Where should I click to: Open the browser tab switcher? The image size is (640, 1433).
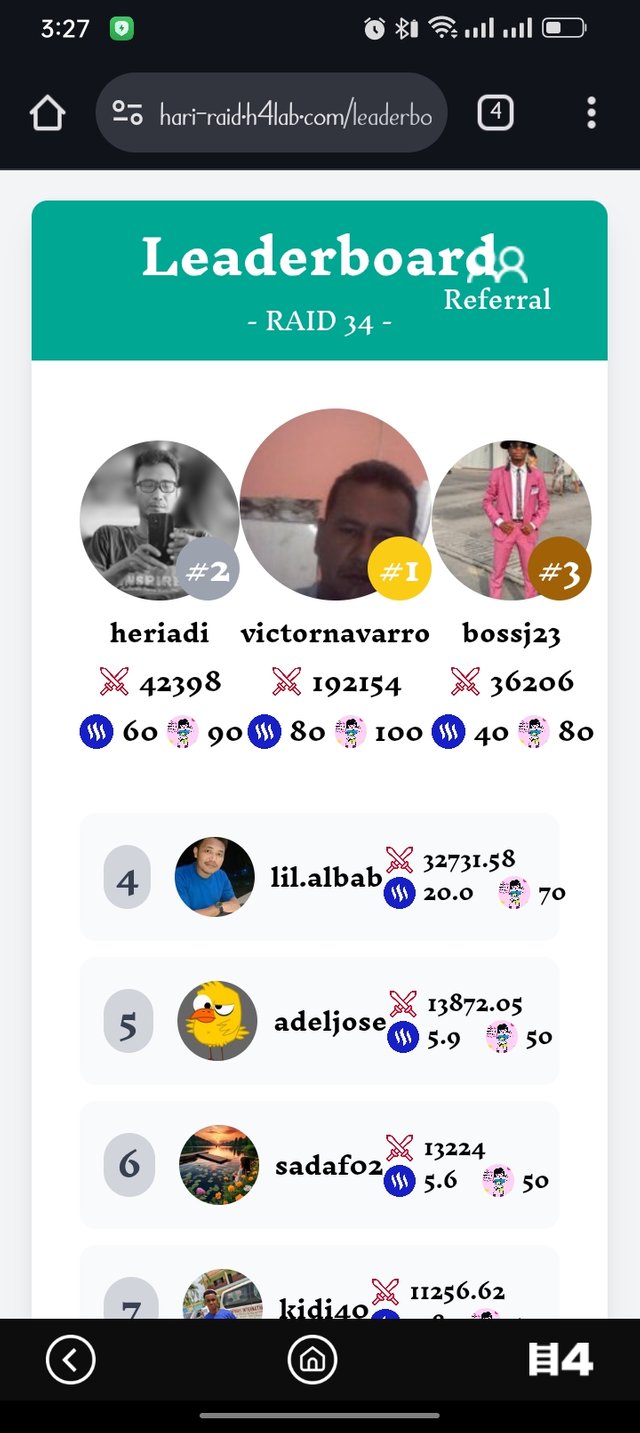[x=495, y=113]
